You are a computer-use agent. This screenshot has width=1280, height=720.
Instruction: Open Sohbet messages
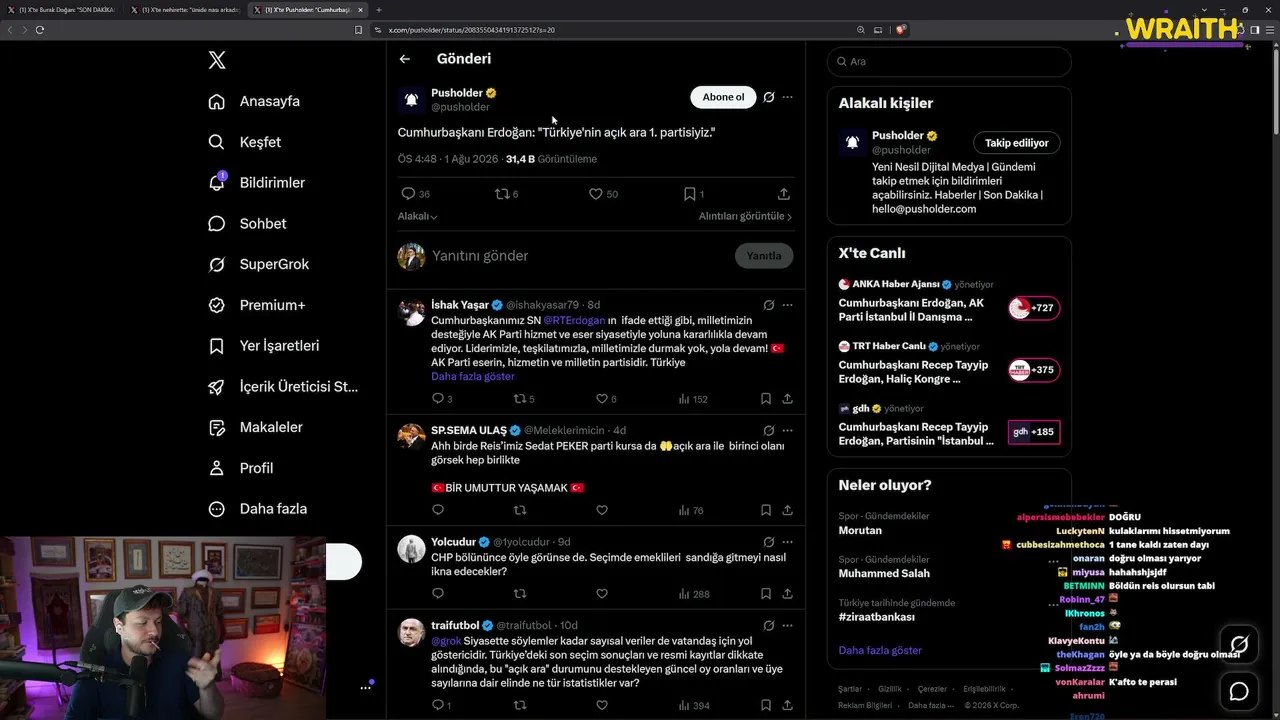pyautogui.click(x=247, y=224)
